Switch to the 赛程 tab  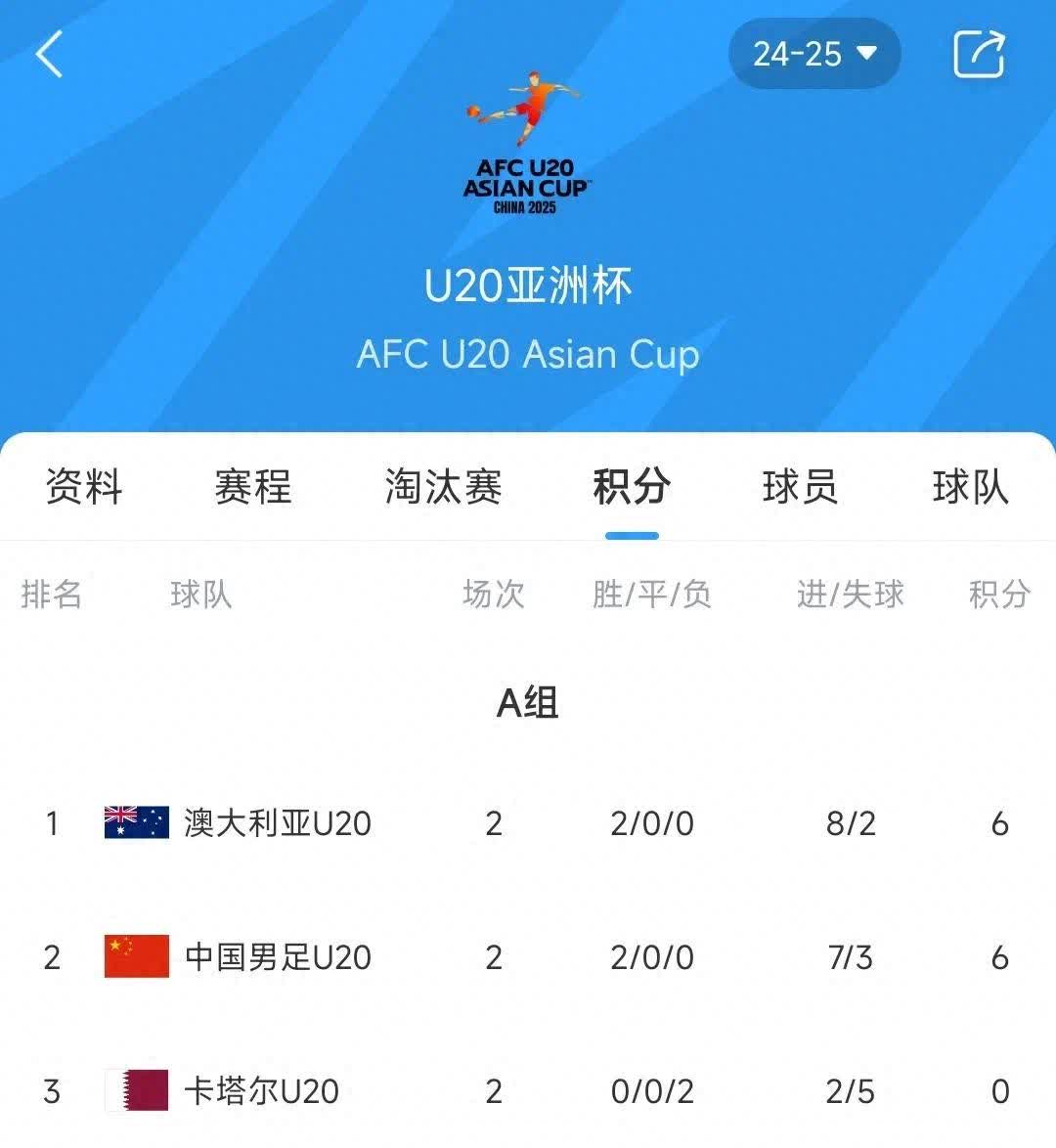pos(252,488)
